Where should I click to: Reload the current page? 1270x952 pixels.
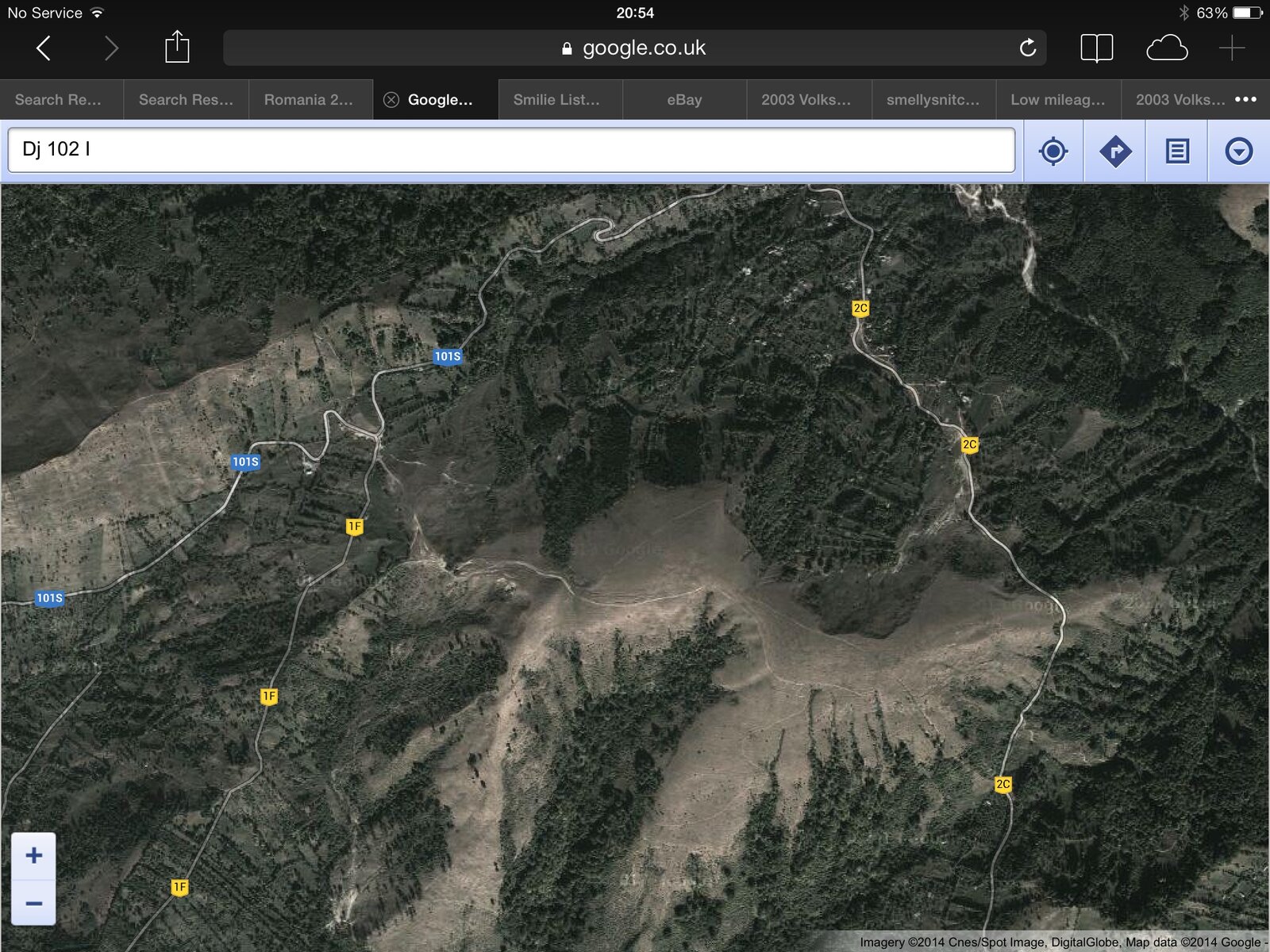tap(1027, 48)
